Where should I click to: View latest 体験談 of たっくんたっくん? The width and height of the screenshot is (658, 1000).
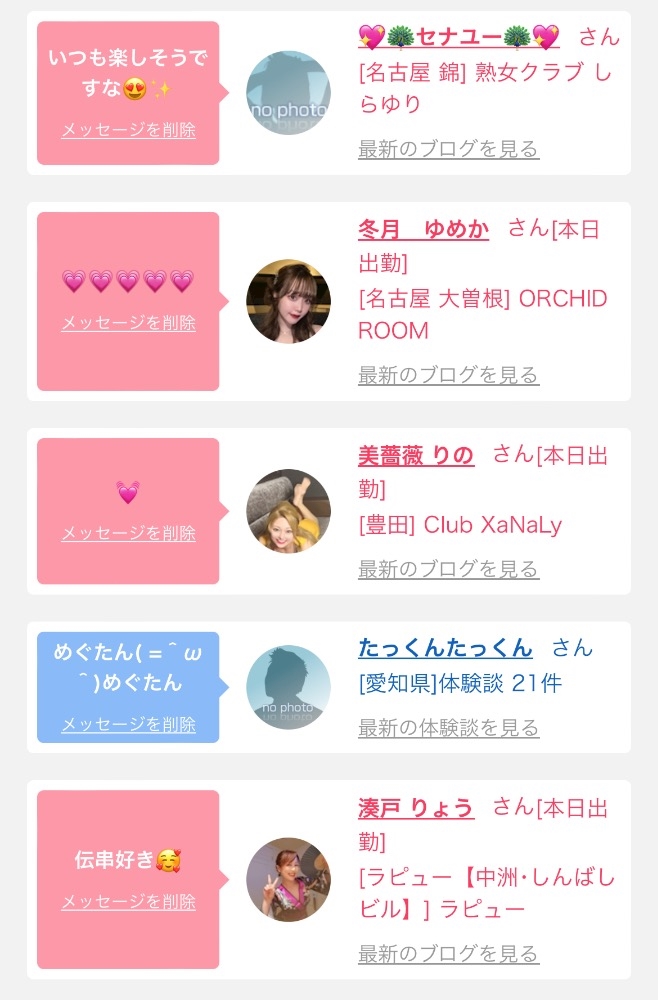click(449, 728)
